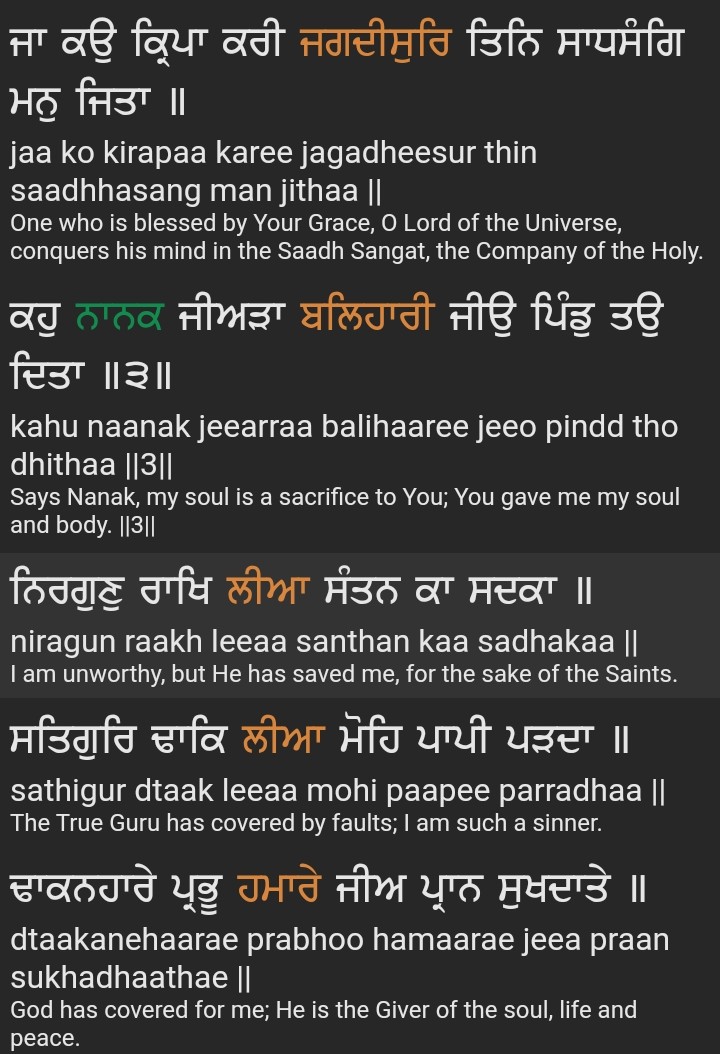The image size is (720, 1054).
Task: Select the verse beginning 'jaa ko kirapaa karee'
Action: coord(359,170)
